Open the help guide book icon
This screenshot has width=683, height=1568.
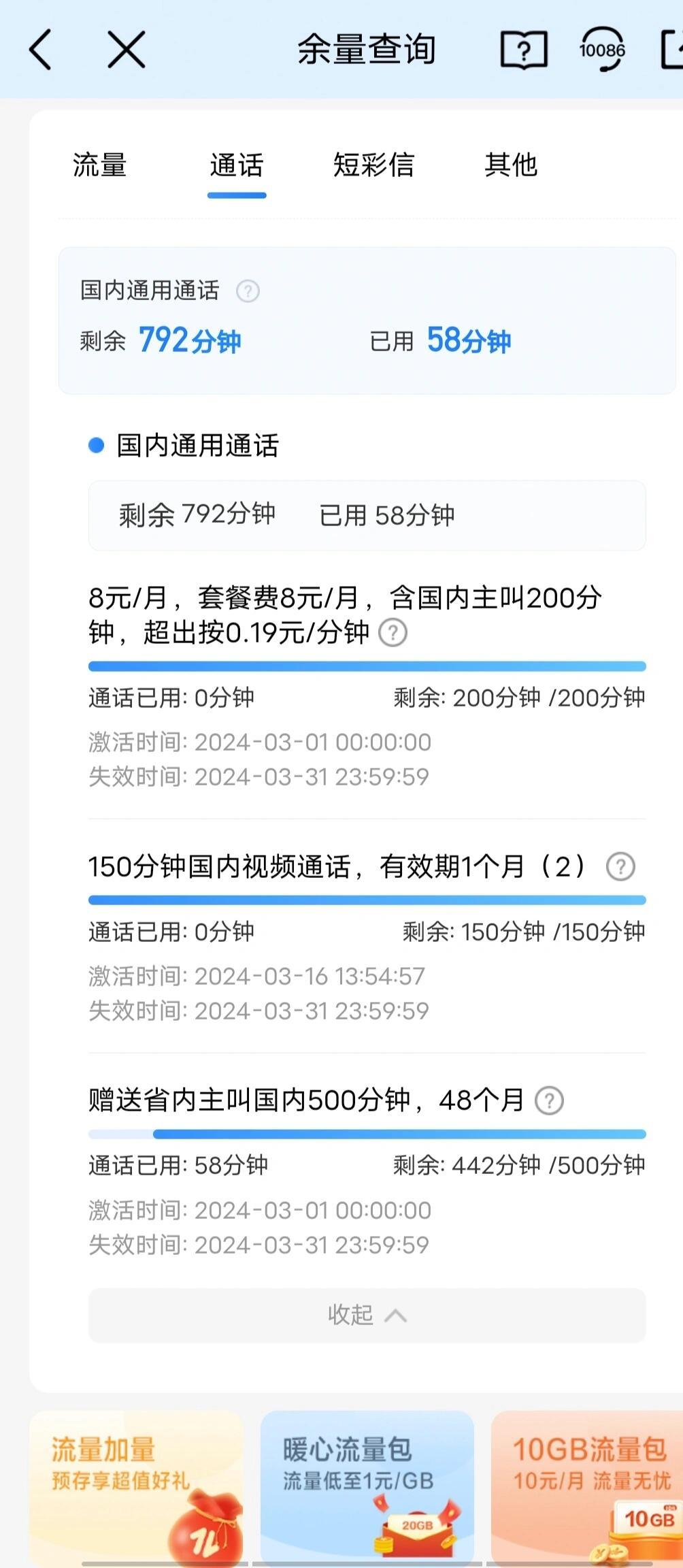(x=523, y=50)
